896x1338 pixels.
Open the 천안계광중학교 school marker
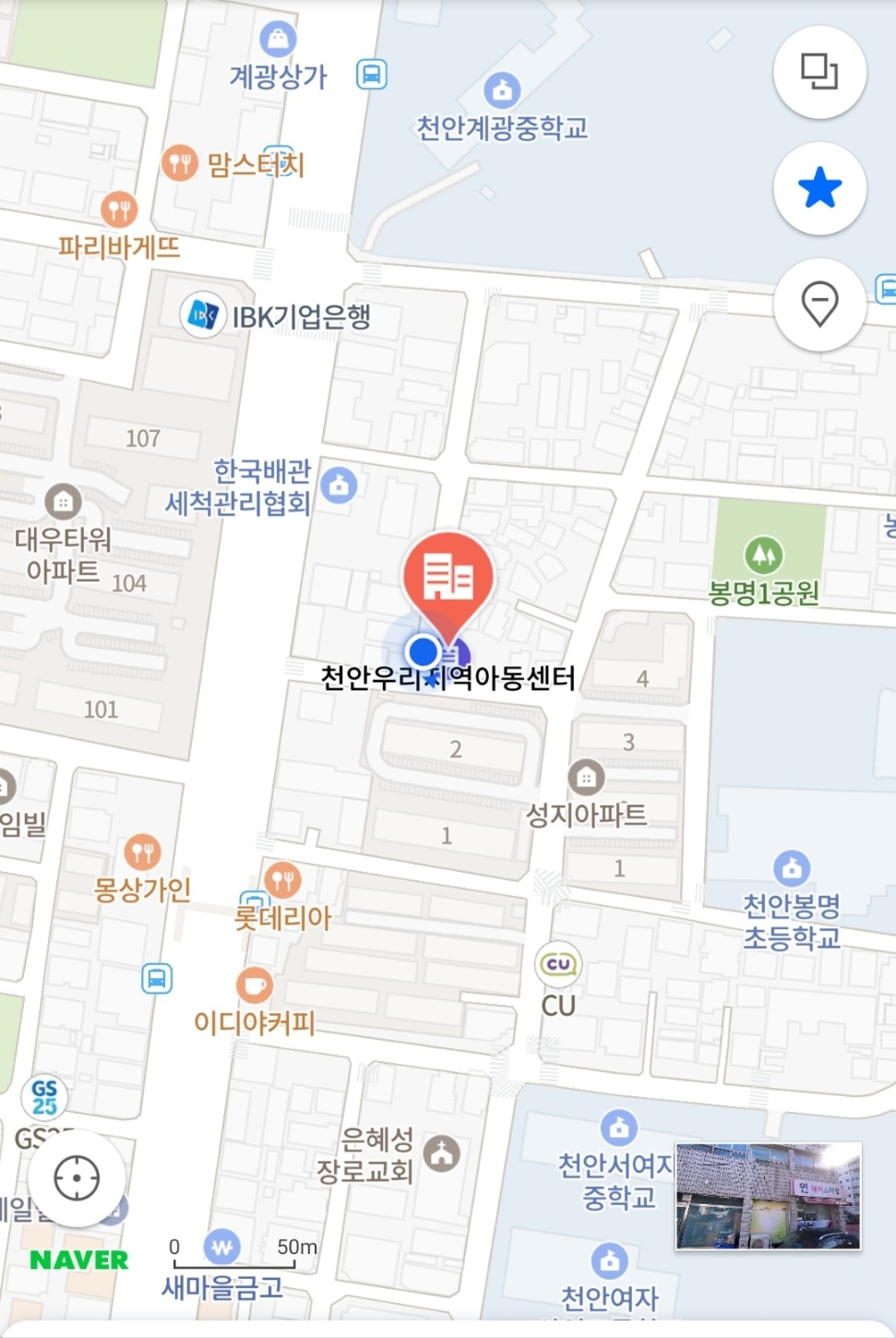502,90
